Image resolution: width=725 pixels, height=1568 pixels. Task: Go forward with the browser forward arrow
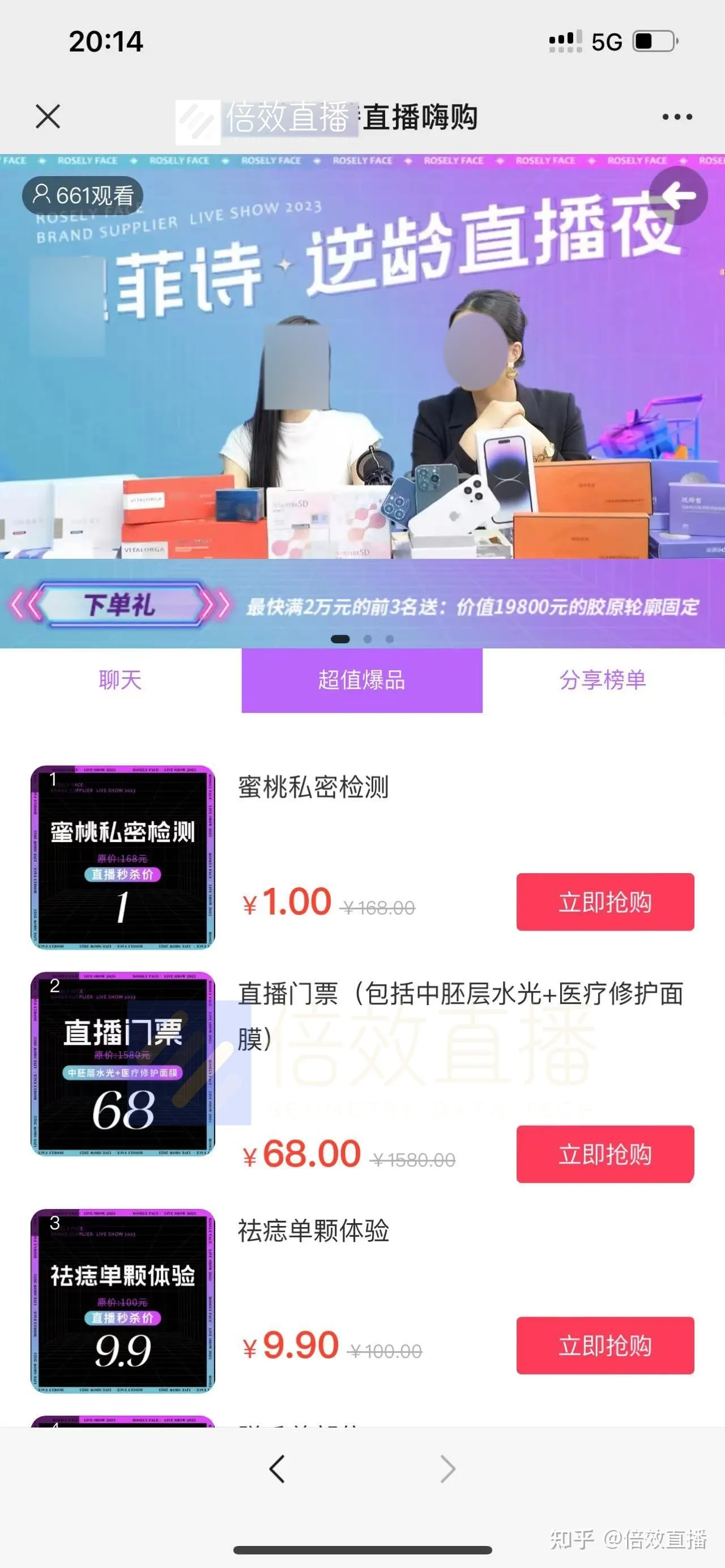[448, 1469]
